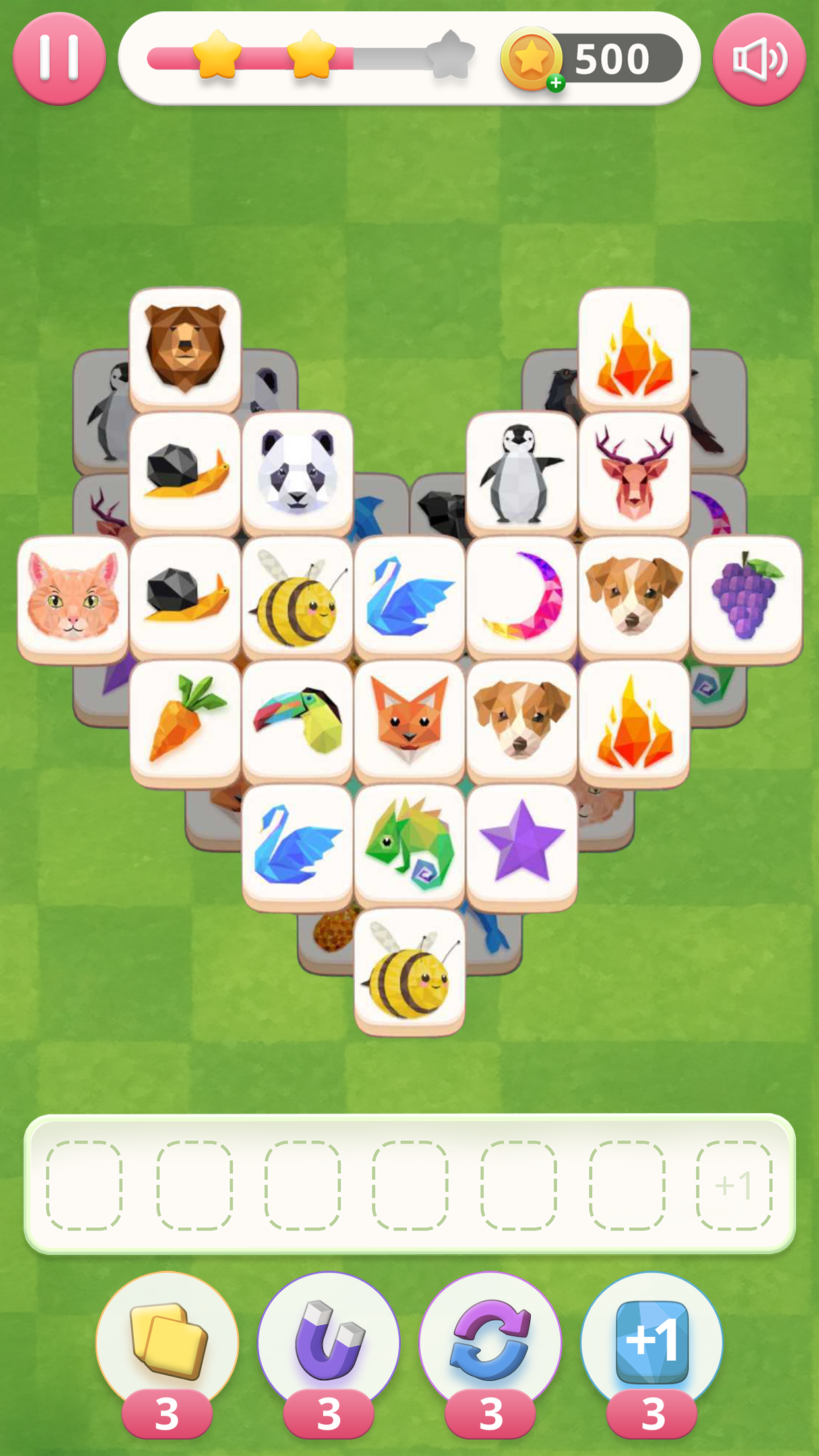Add more coins with the plus
This screenshot has width=819, height=1456.
(556, 83)
